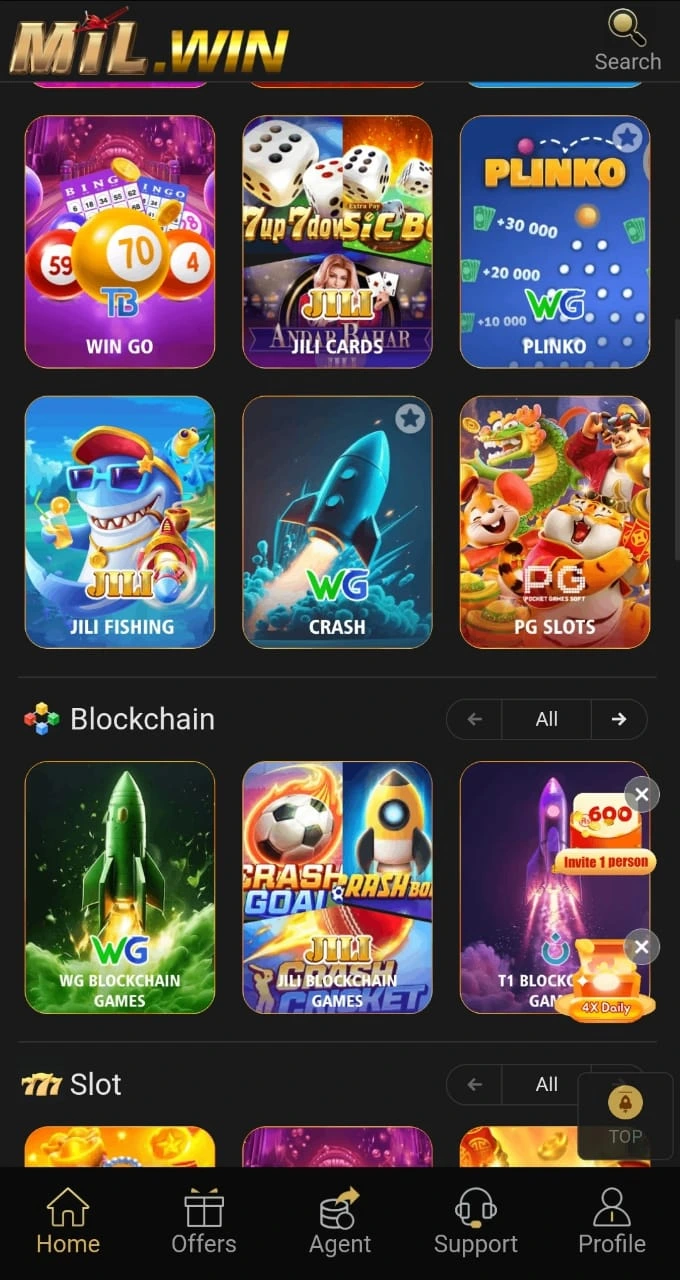Open the PG SLOTS game tile
Viewport: 680px width, 1280px height.
(554, 522)
